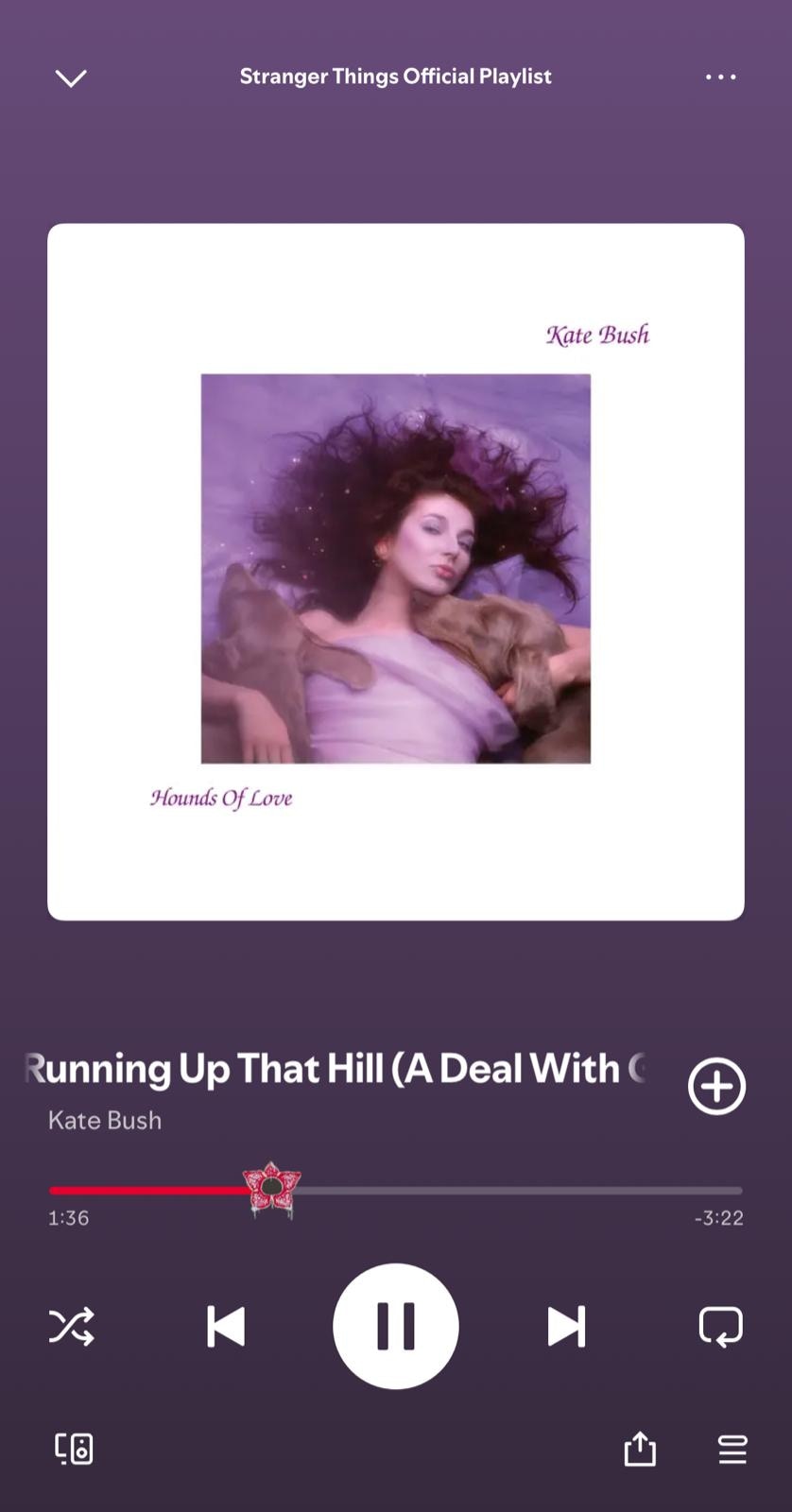Viewport: 792px width, 1512px height.
Task: Open the play queue
Action: [x=732, y=1448]
